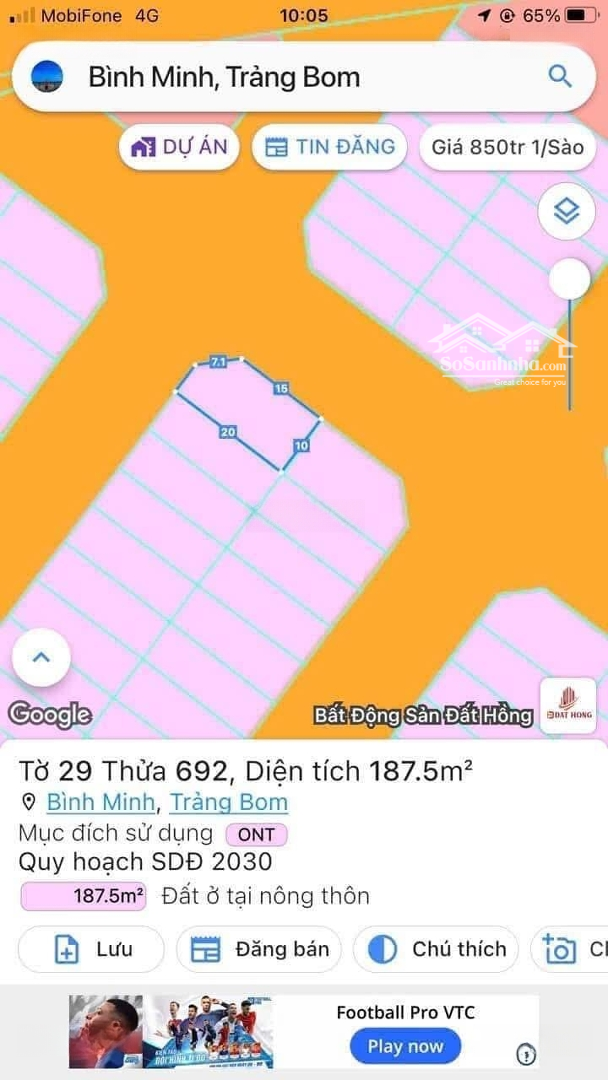Open the map layers button
The width and height of the screenshot is (608, 1080).
[566, 211]
